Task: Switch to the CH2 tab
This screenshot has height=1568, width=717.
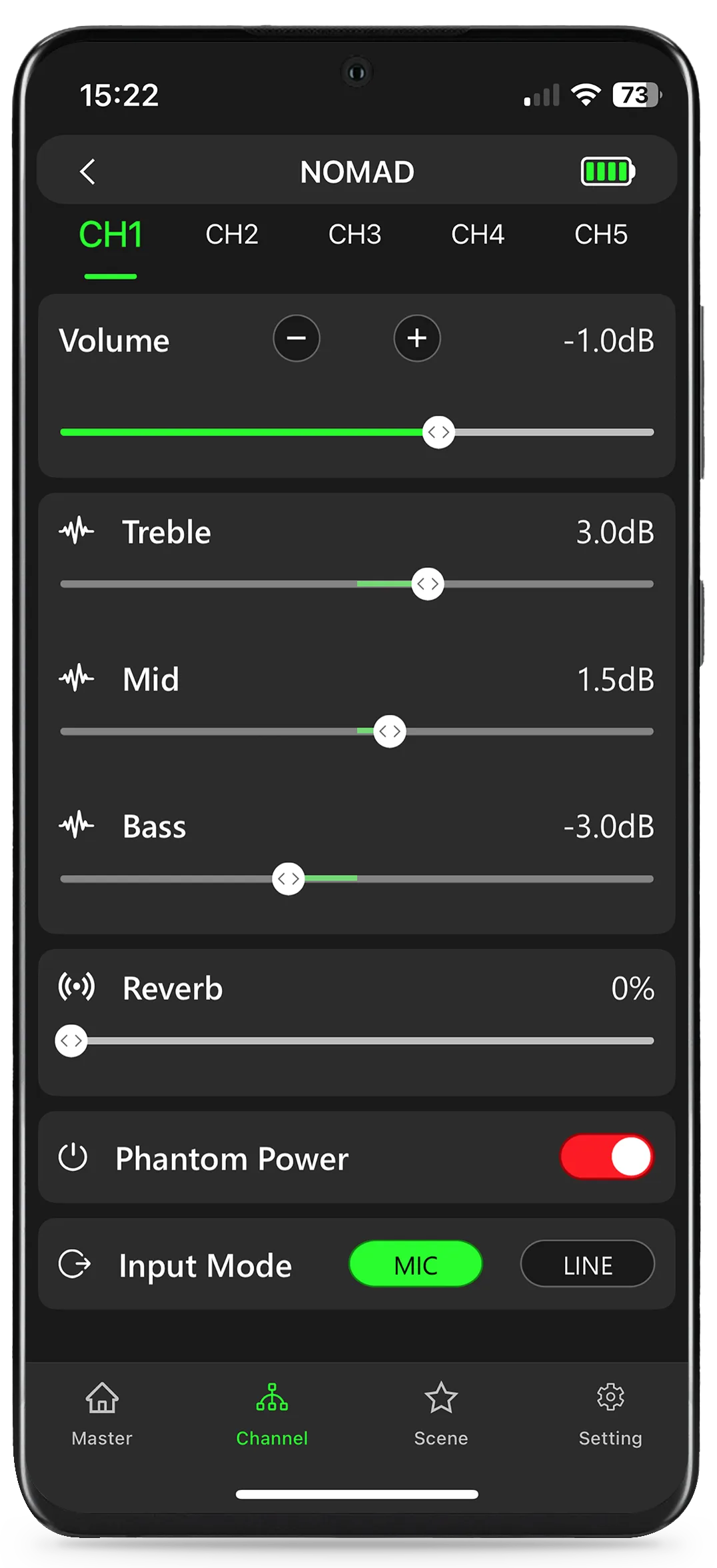Action: (x=232, y=235)
